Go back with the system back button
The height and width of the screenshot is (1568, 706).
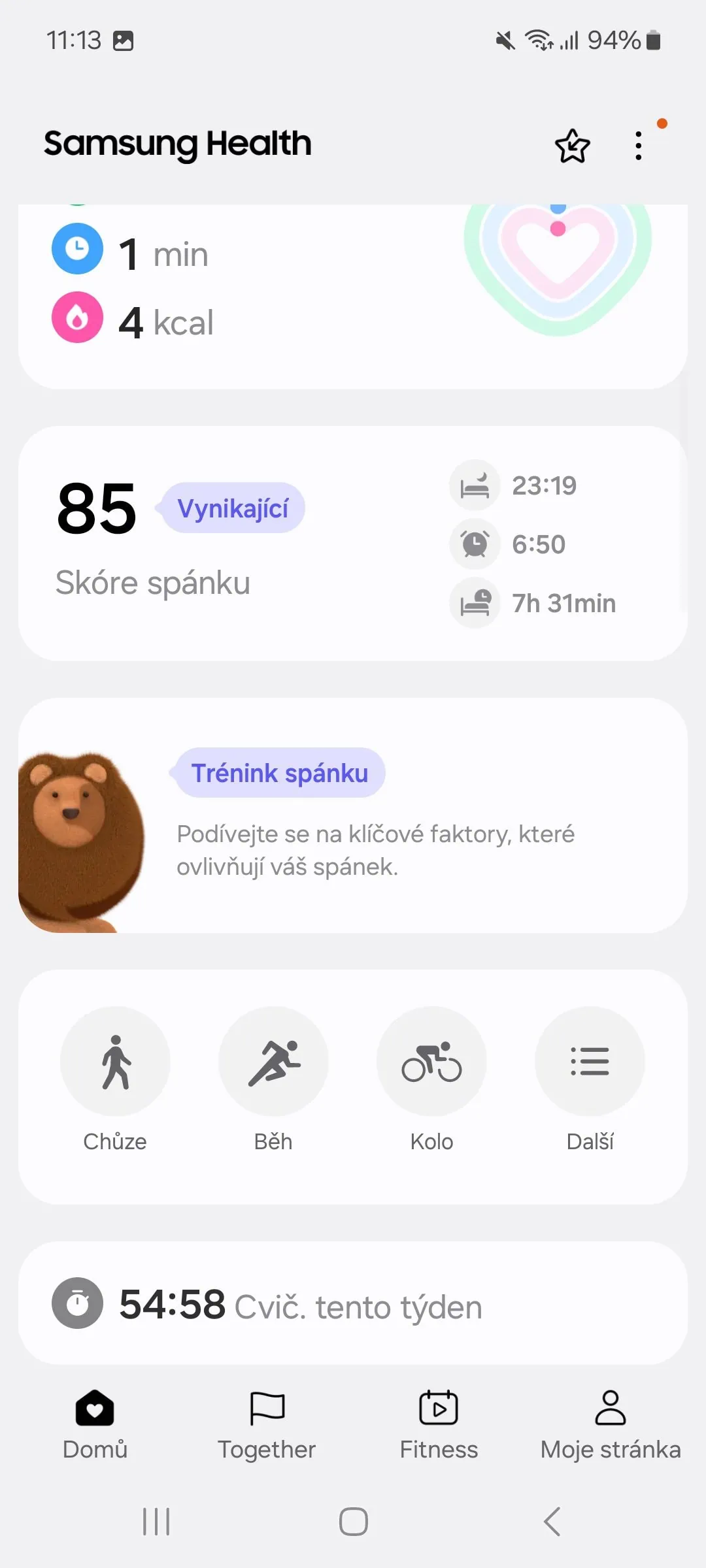pyautogui.click(x=552, y=1522)
